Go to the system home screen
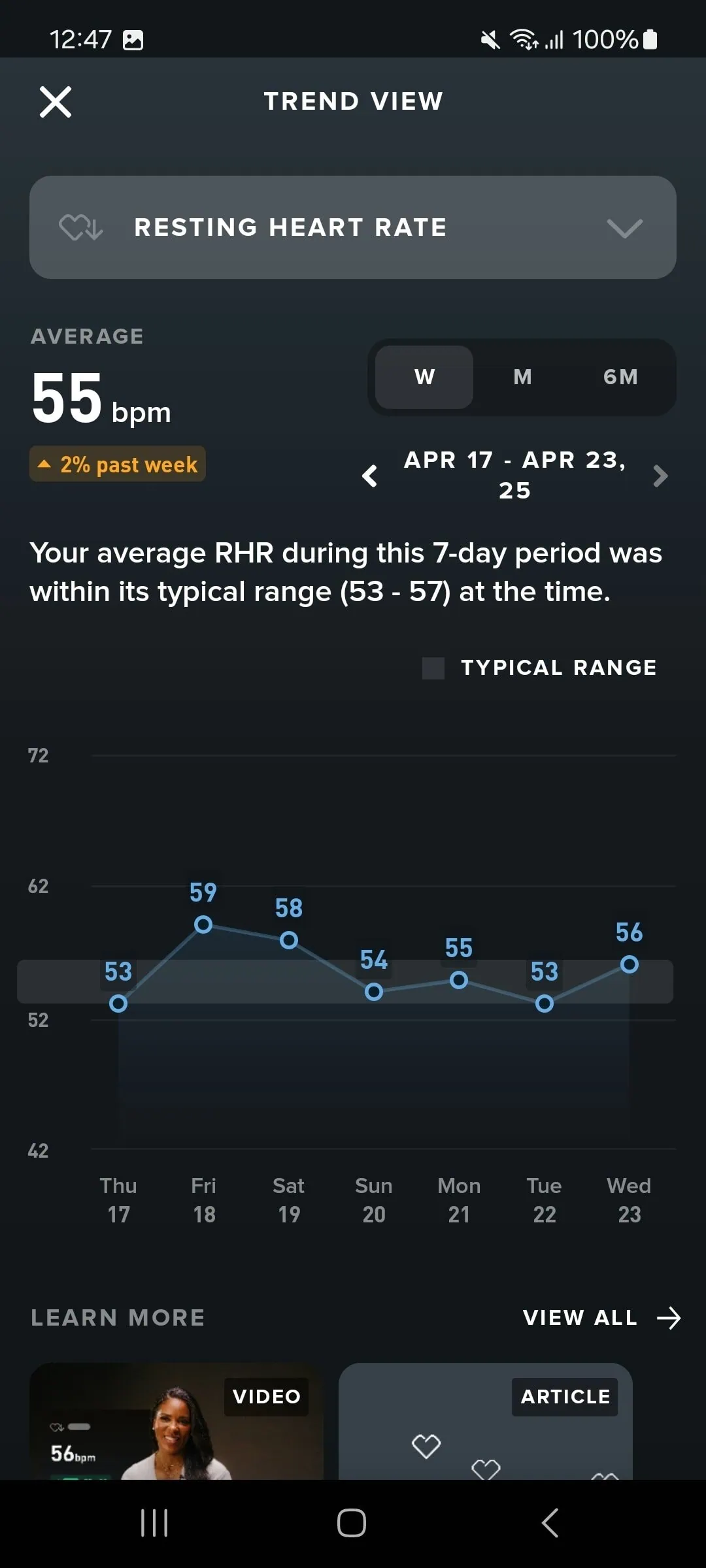The width and height of the screenshot is (706, 1568). 352,1523
